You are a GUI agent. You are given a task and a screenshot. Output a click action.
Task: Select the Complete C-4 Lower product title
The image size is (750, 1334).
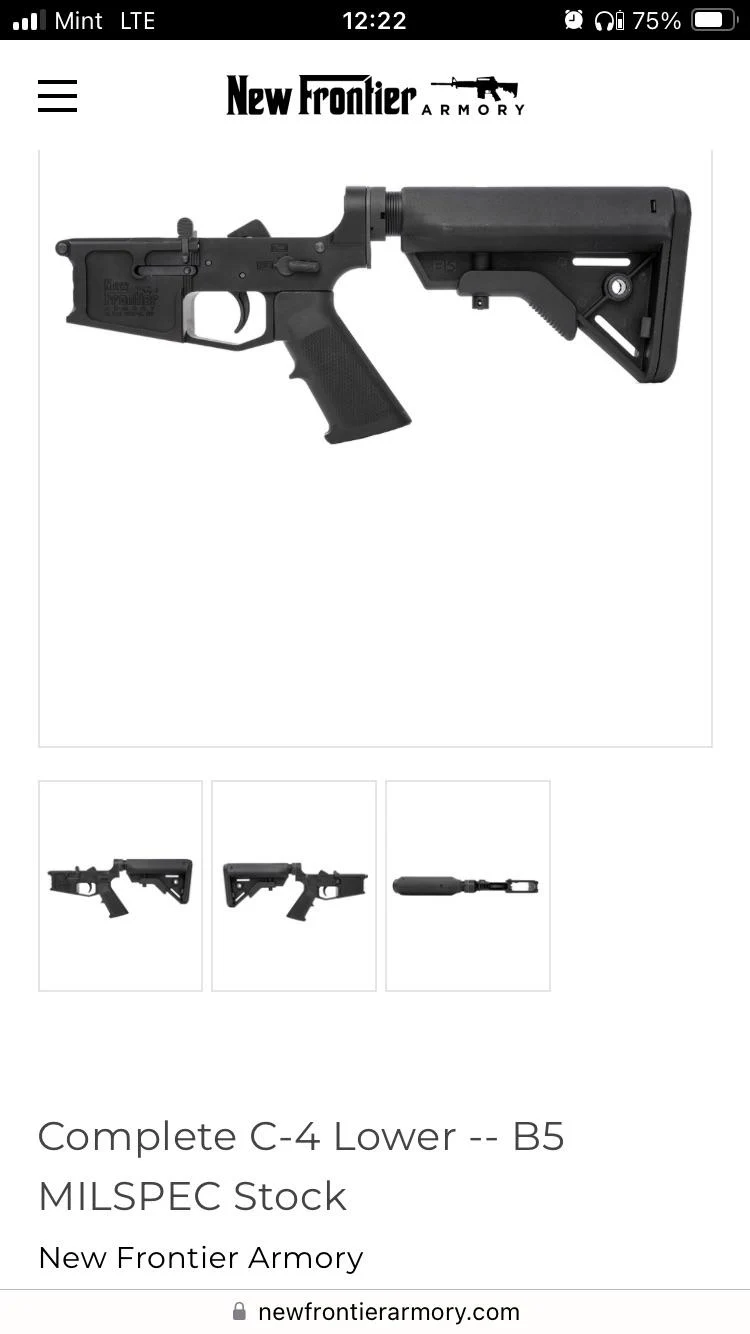[300, 1136]
